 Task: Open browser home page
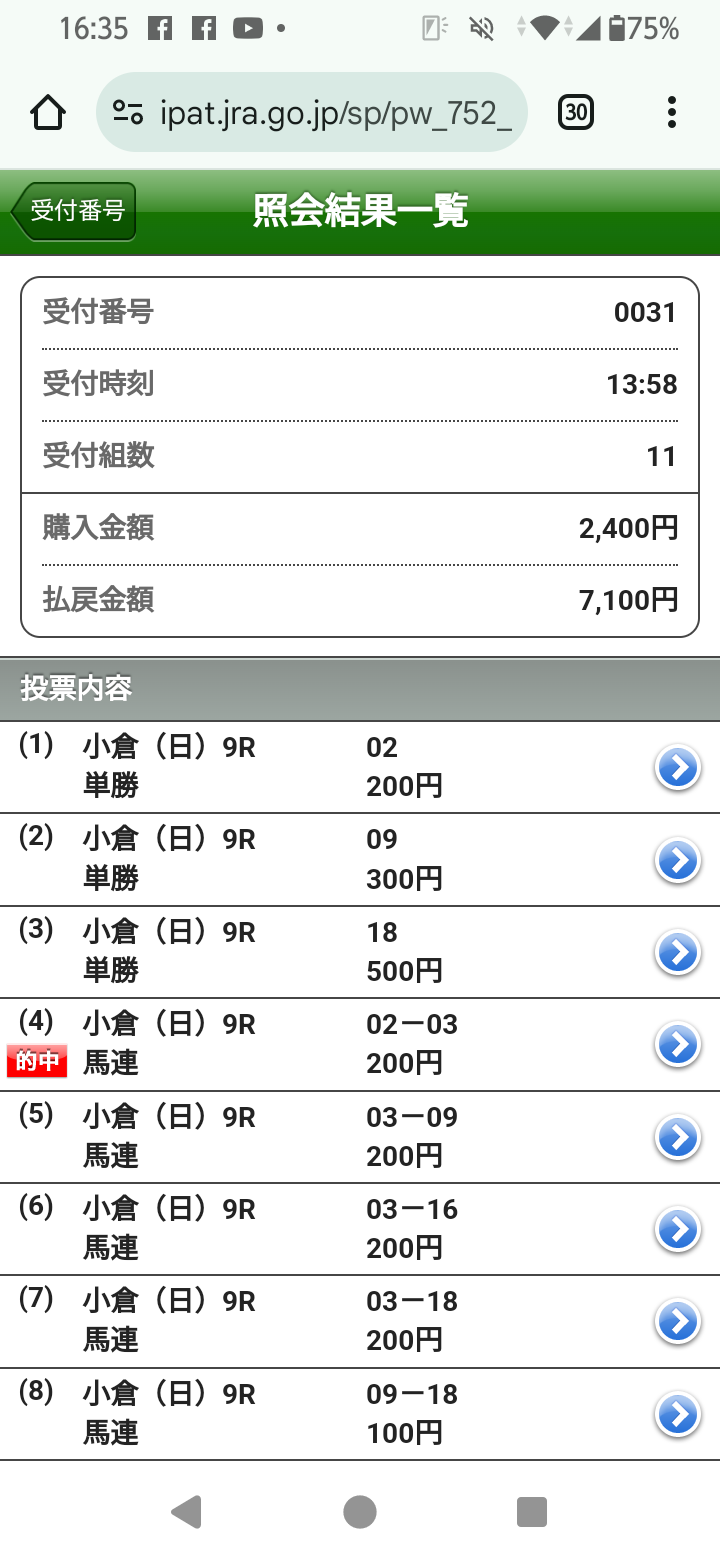[48, 112]
